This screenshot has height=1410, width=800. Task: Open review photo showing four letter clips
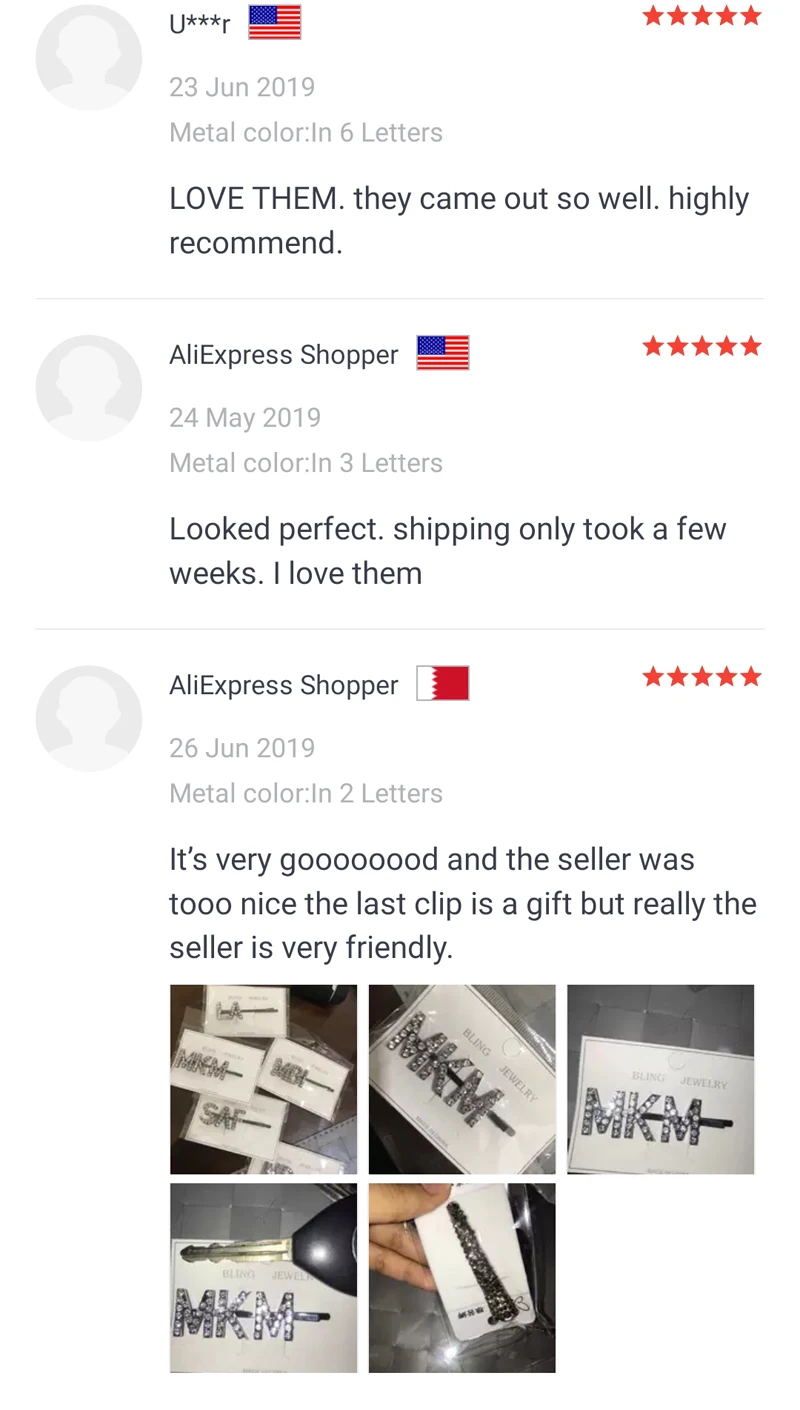point(263,1078)
